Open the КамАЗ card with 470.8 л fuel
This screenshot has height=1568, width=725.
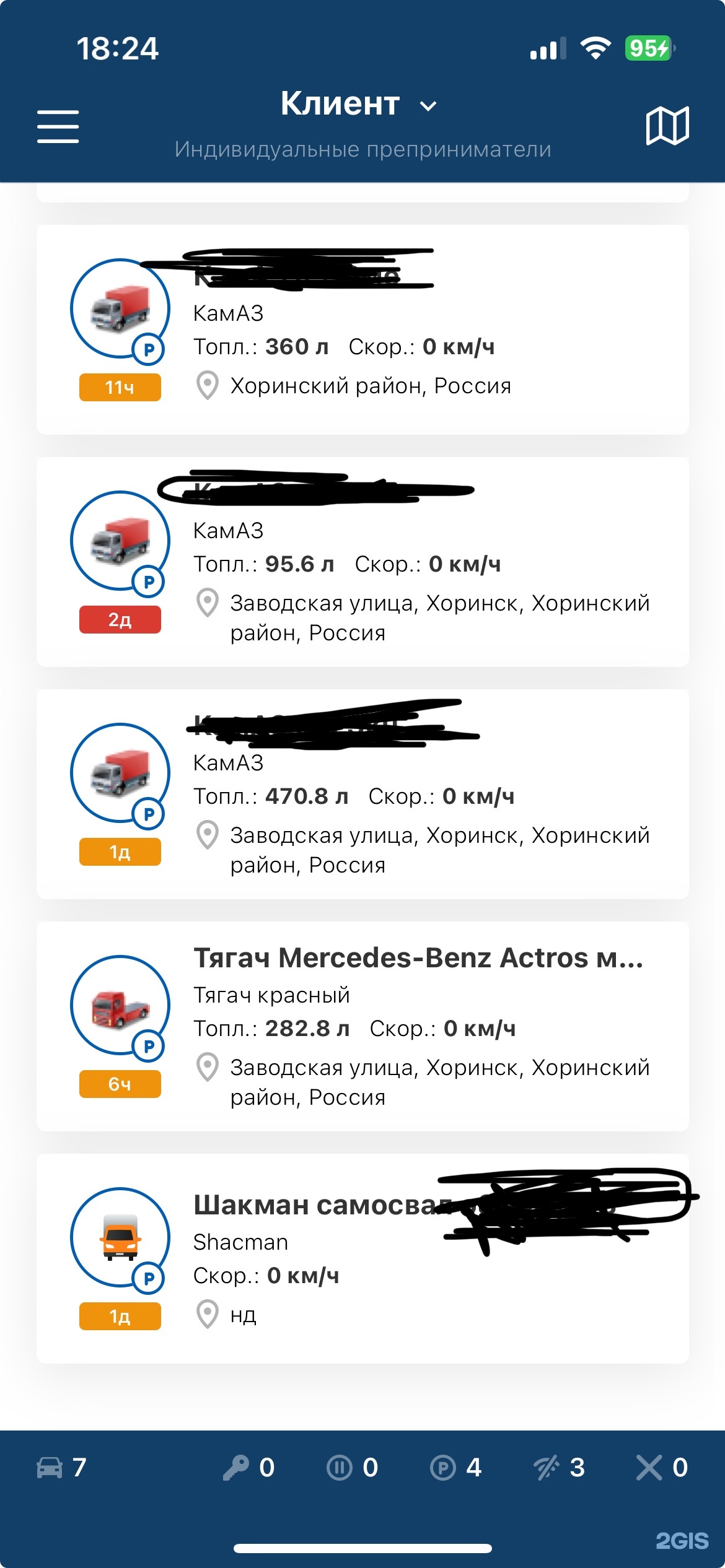(362, 794)
